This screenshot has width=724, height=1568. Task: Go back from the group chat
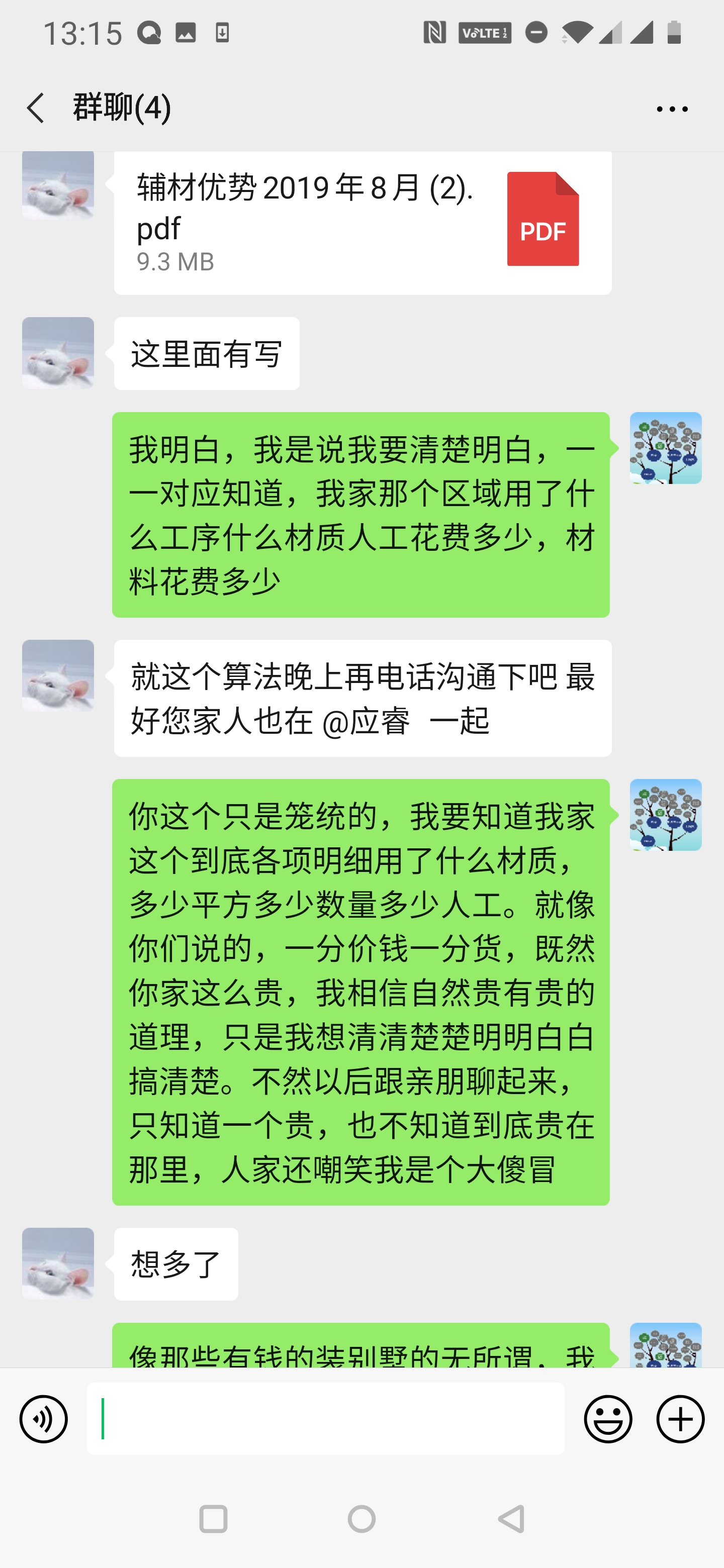35,109
